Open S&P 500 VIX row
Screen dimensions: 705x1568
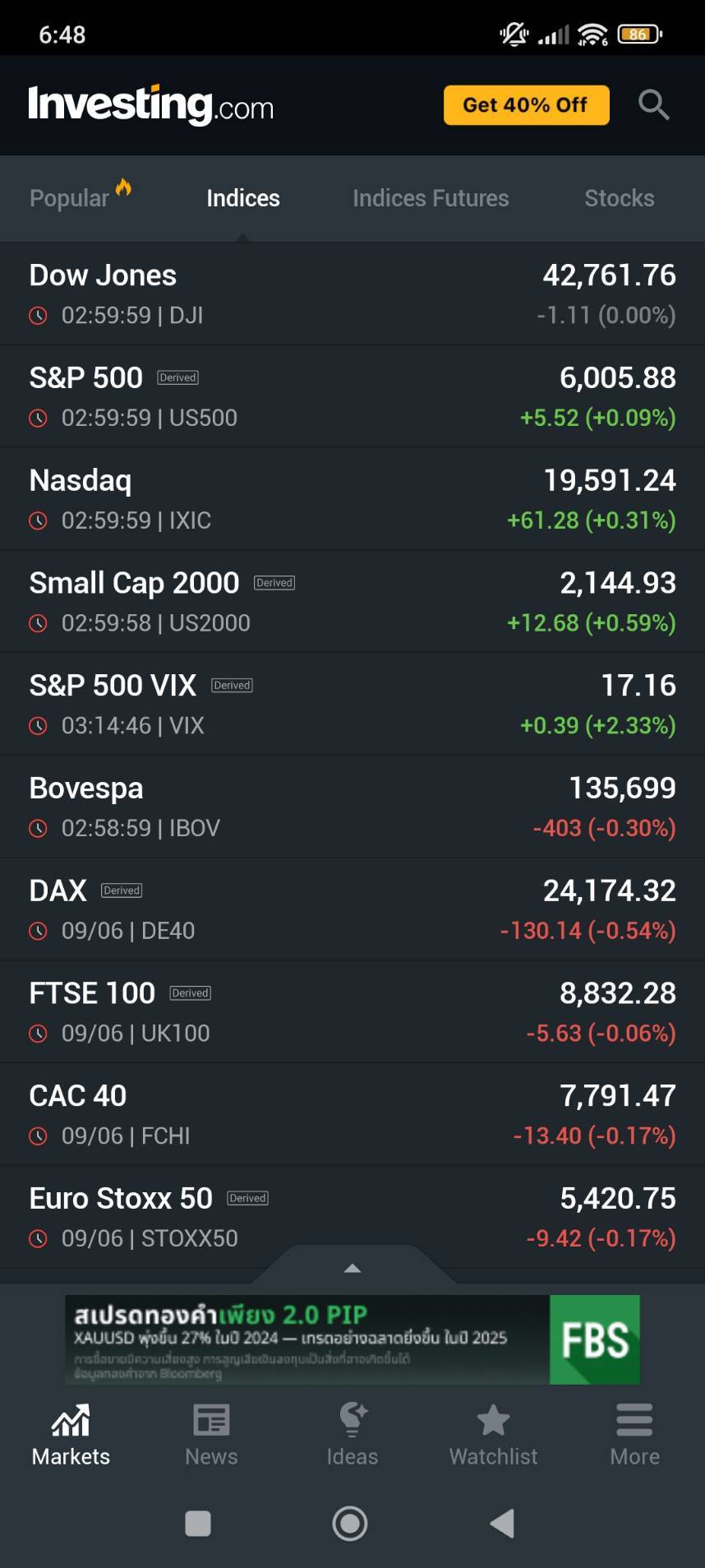352,705
